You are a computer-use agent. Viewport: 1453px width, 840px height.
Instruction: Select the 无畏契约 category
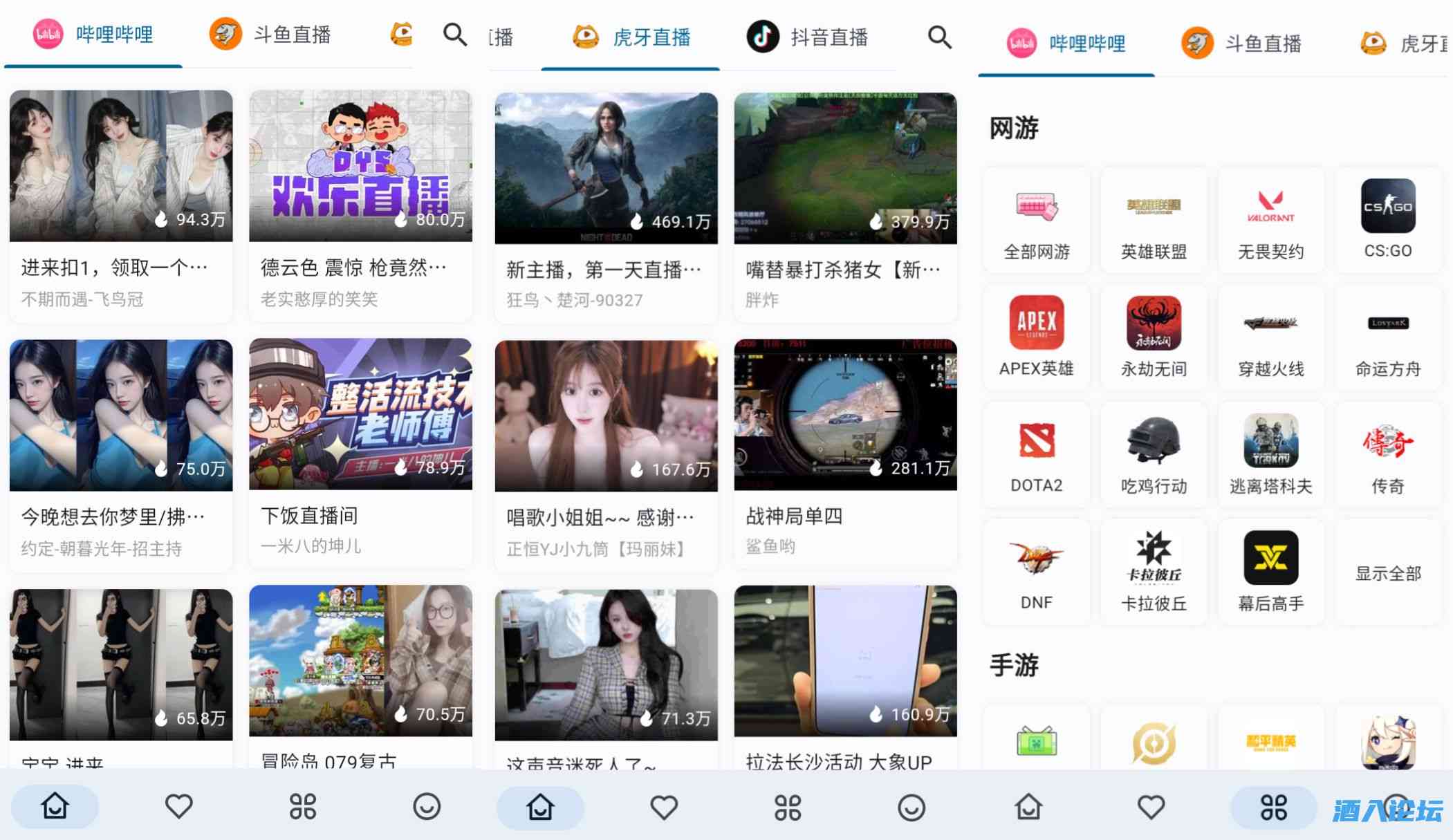click(1270, 221)
